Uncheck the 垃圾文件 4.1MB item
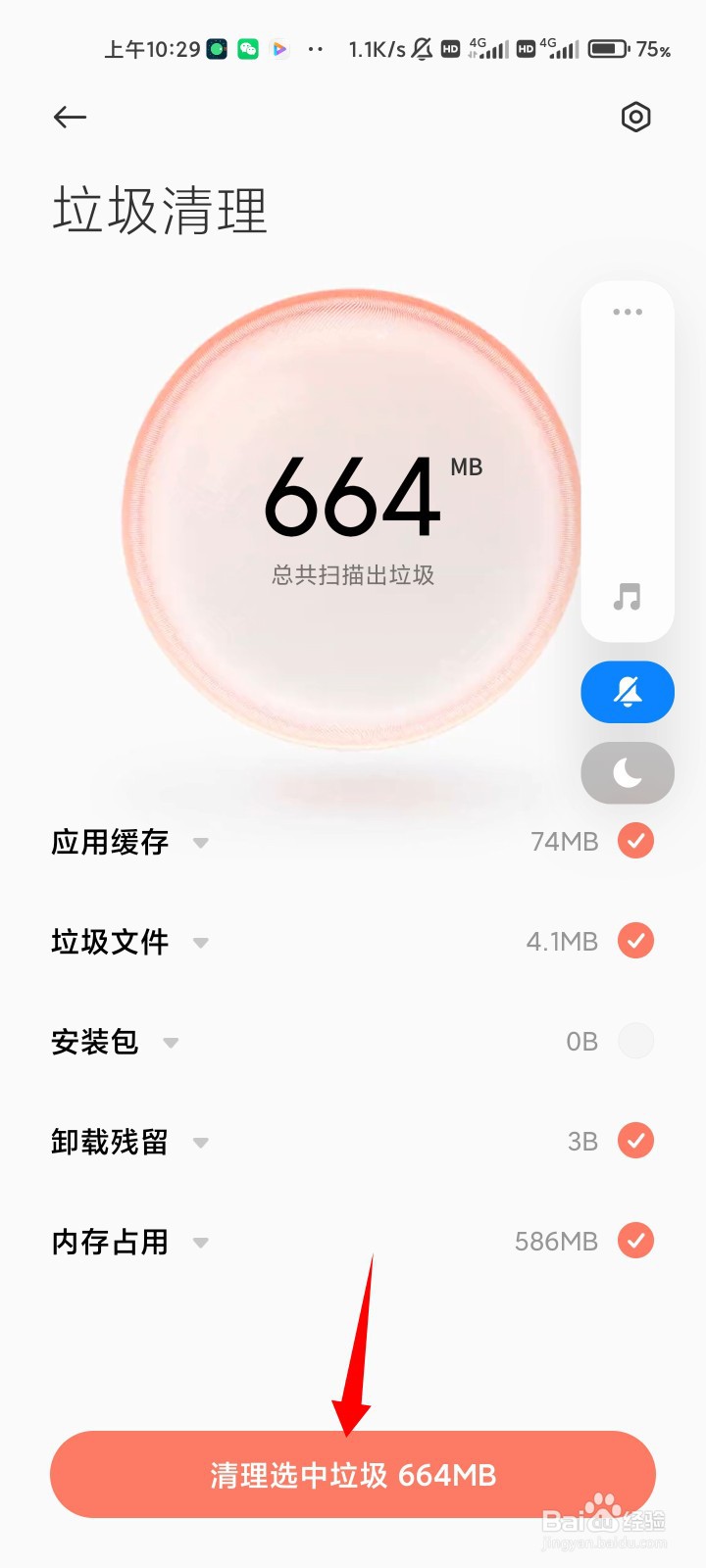Viewport: 706px width, 1568px height. coord(635,941)
